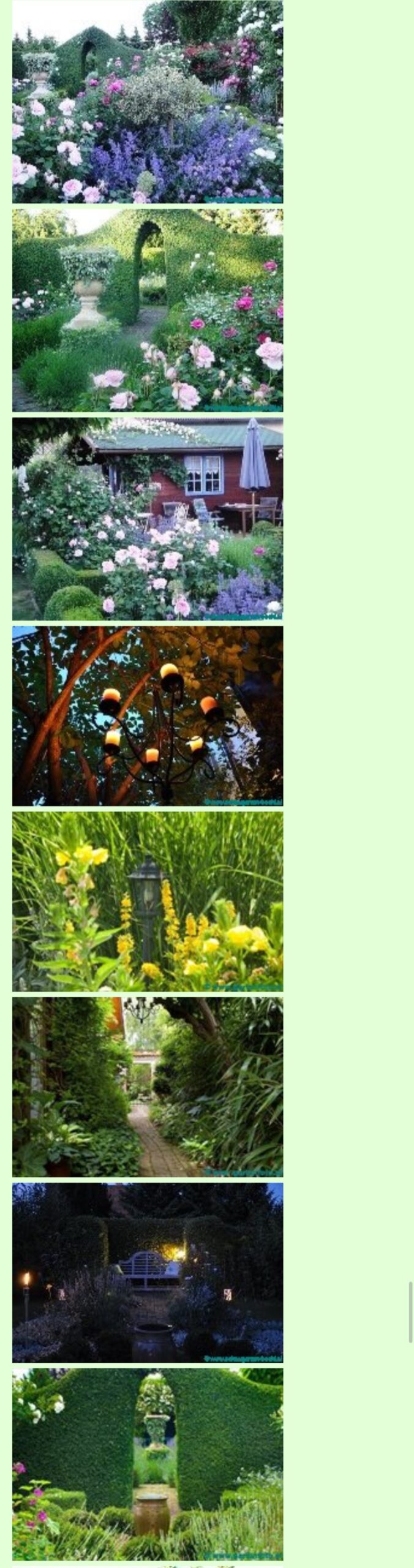View the hedge archway with stone urn photo
This screenshot has height=1568, width=414.
(148, 310)
